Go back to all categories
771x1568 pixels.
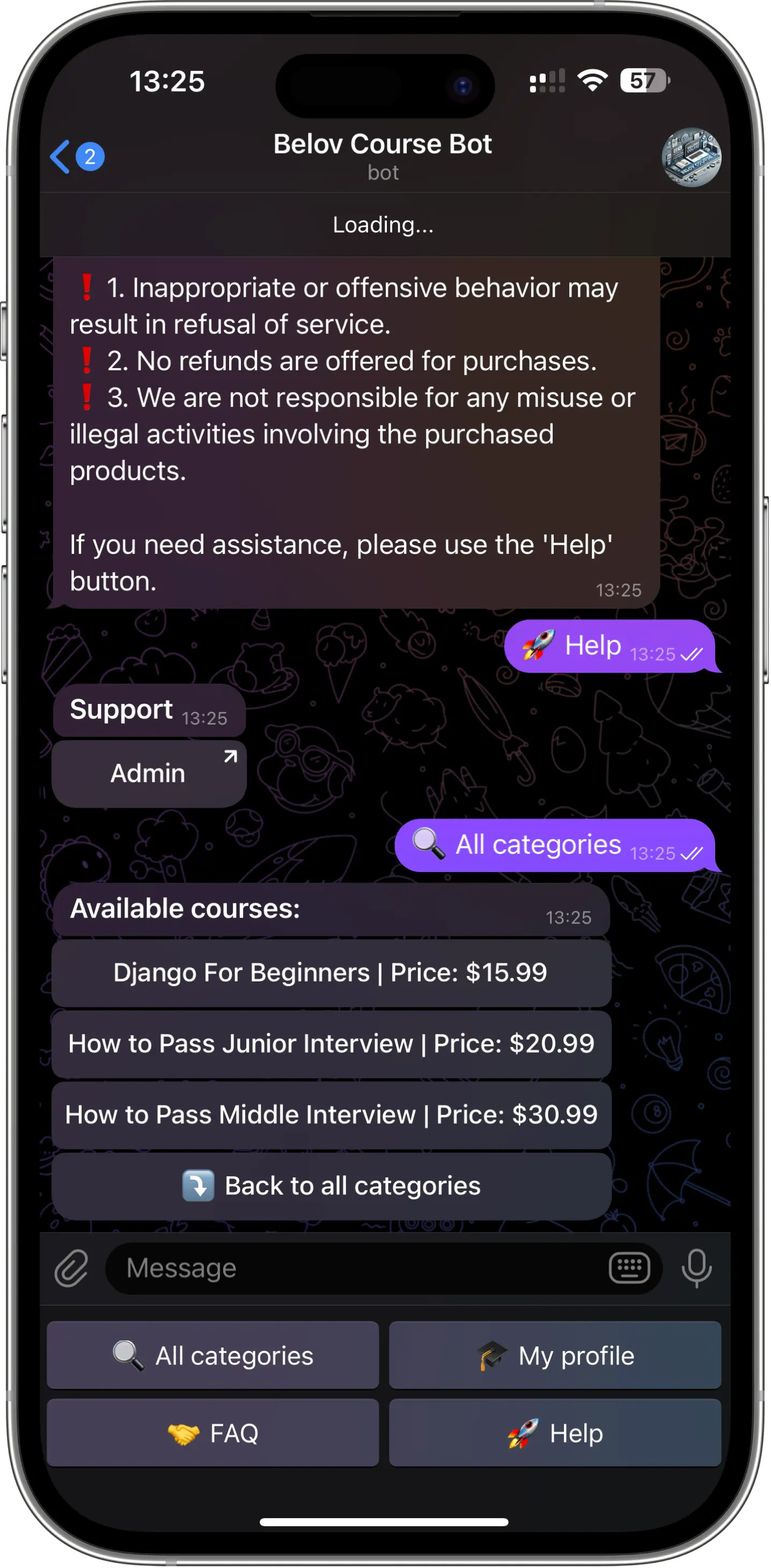[x=331, y=1185]
